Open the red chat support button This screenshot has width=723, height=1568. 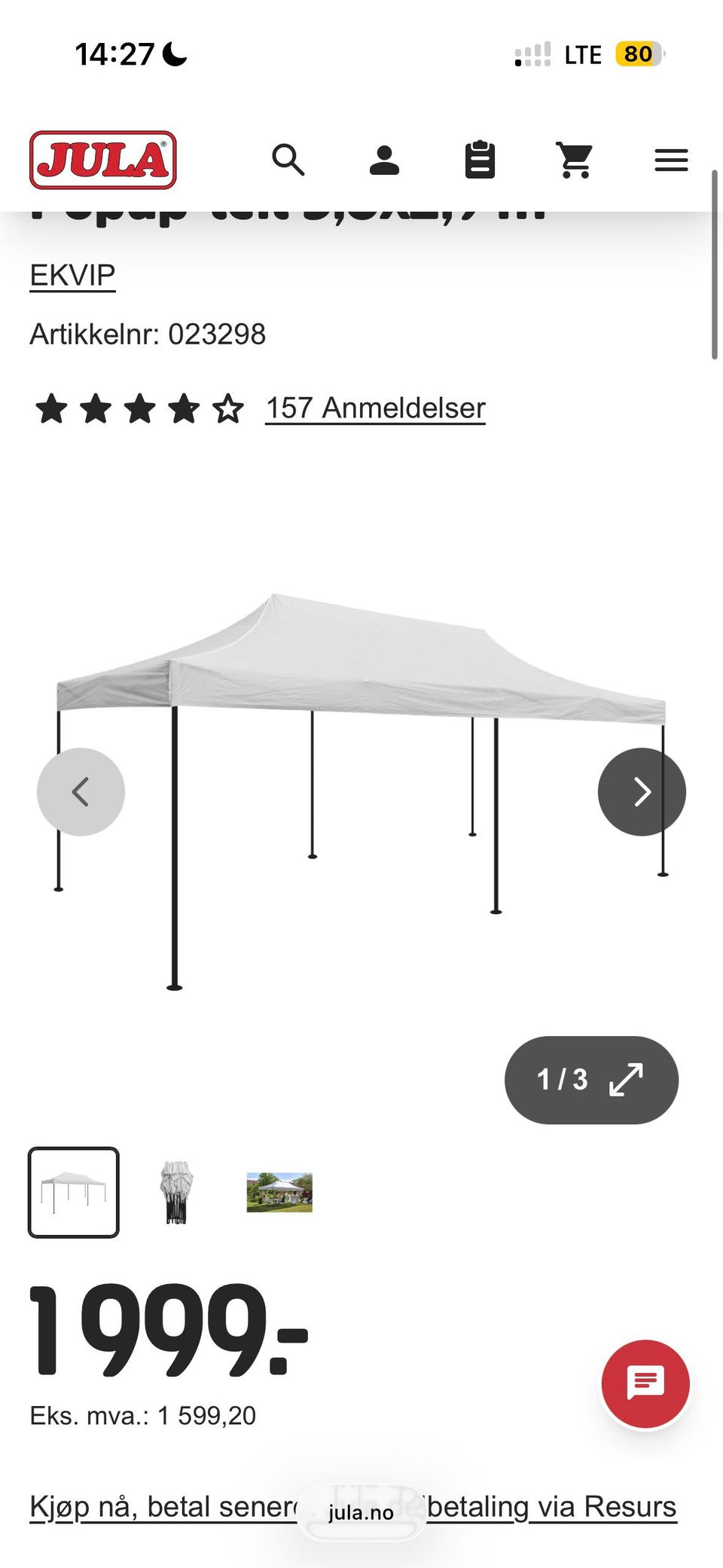(x=645, y=1383)
